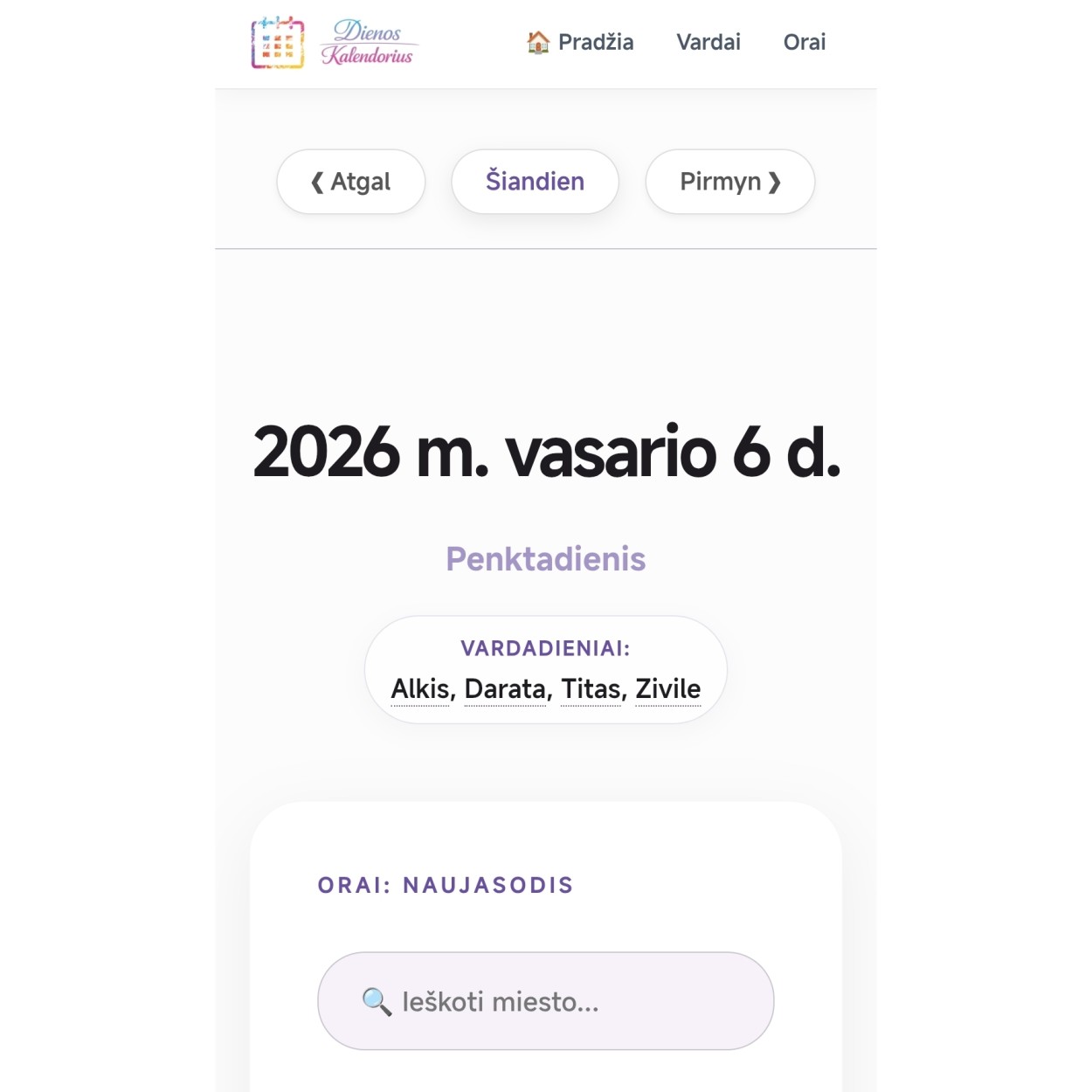Go back one day with Atgal
This screenshot has width=1092, height=1092.
[x=351, y=182]
